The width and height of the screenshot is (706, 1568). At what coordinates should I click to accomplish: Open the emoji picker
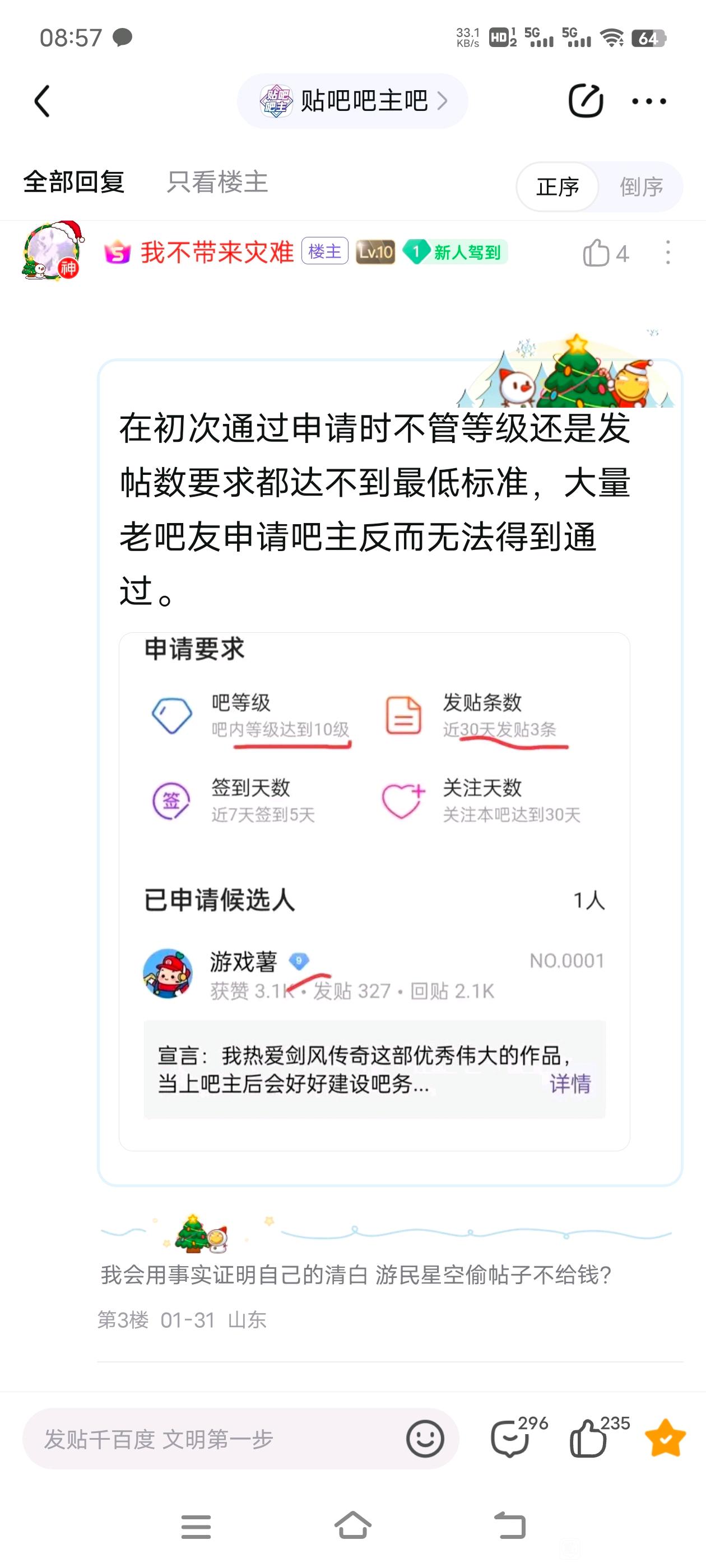click(425, 1440)
